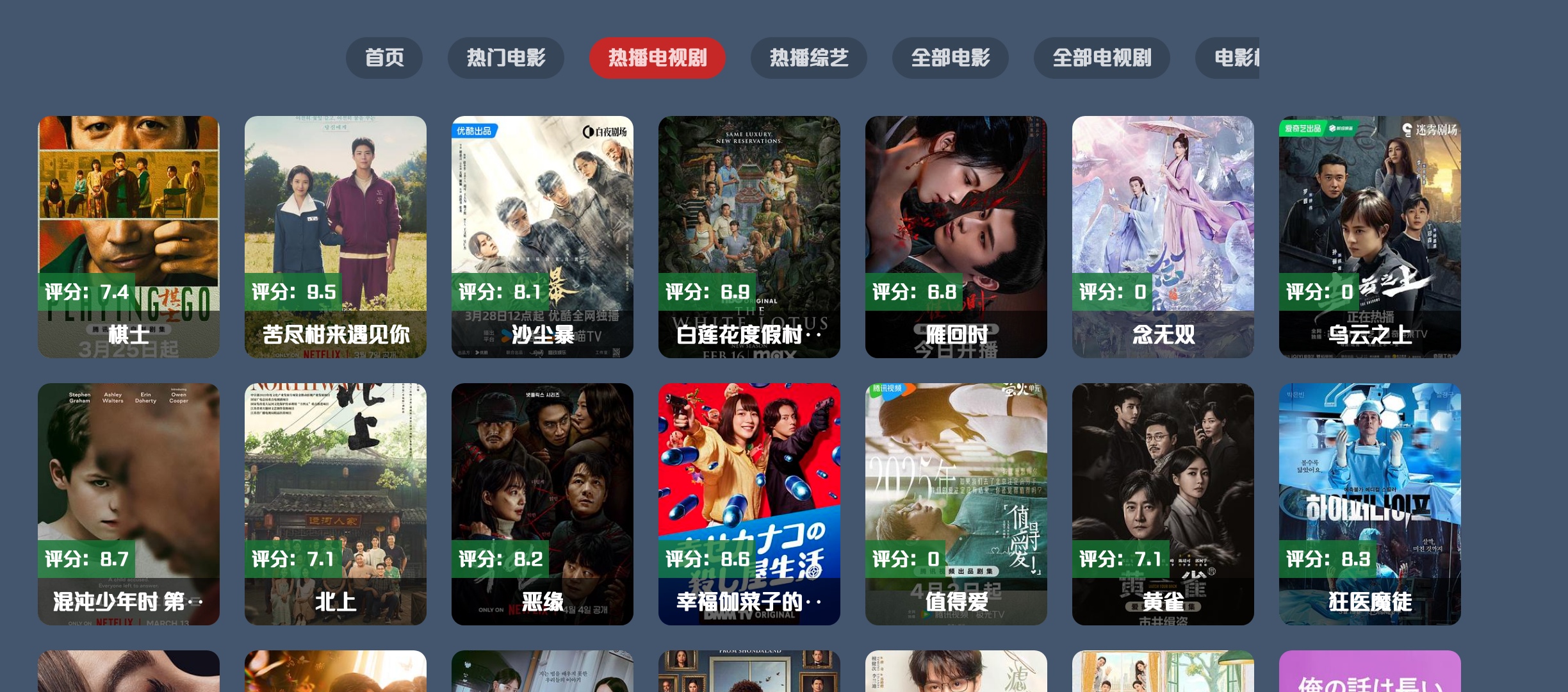Open the 热播综艺 tab
Viewport: 1568px width, 692px height.
coord(808,58)
